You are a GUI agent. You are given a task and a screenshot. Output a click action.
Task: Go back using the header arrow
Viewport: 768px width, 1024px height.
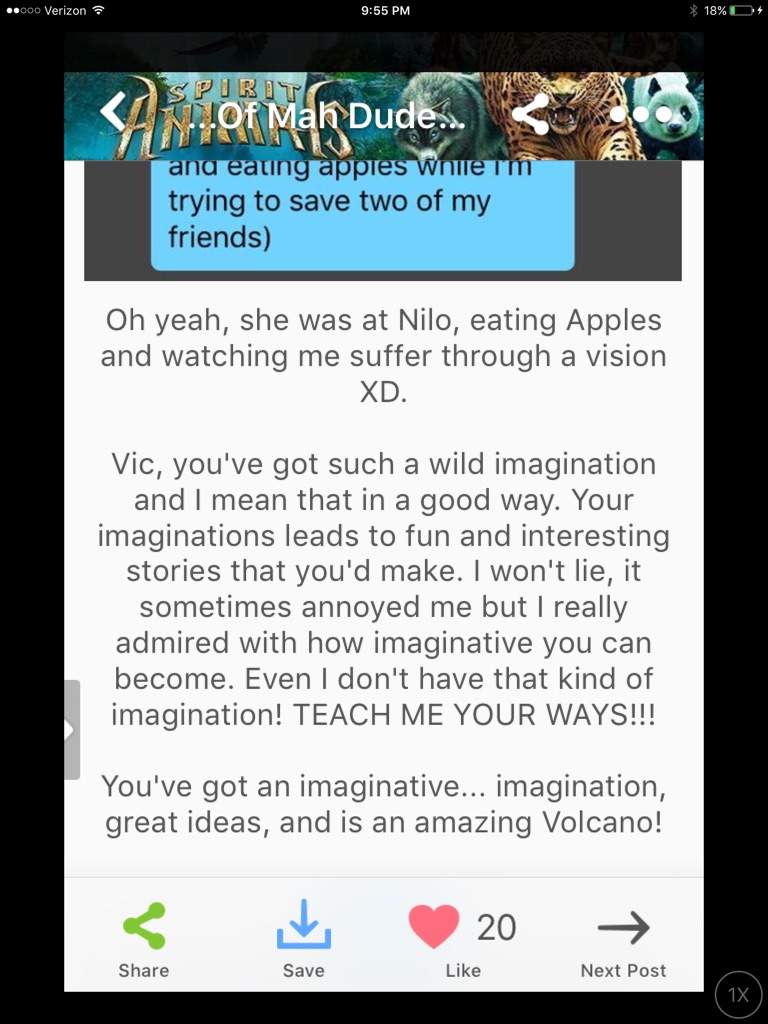[112, 114]
